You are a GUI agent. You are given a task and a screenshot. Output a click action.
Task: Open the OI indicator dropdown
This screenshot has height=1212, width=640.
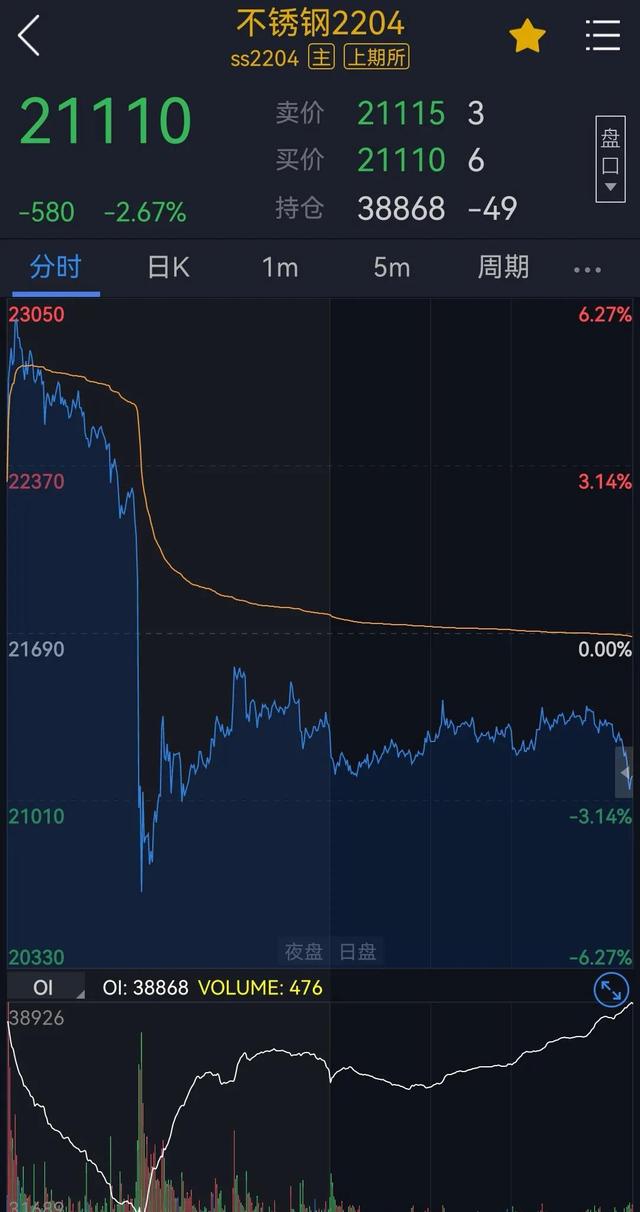click(47, 988)
